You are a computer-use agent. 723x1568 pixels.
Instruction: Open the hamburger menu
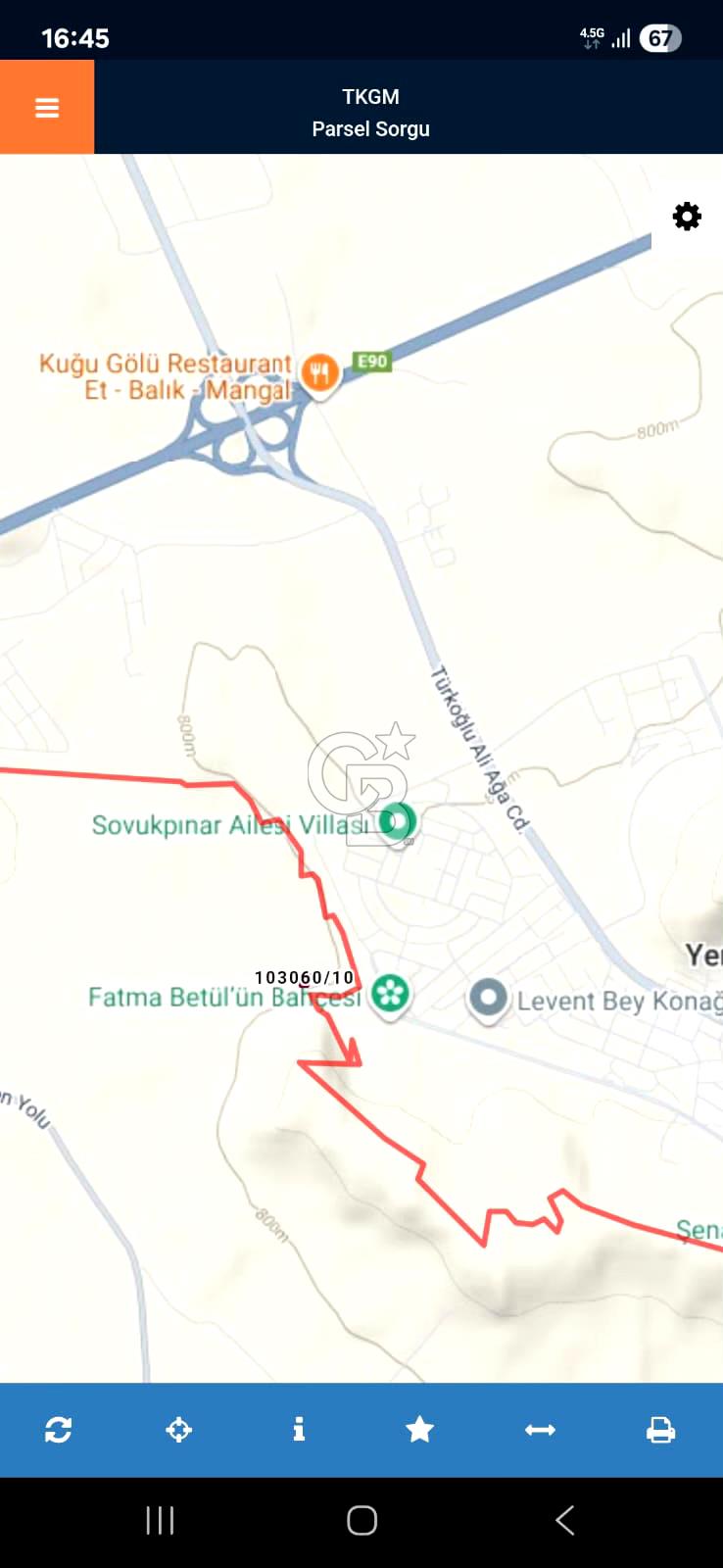tap(47, 108)
